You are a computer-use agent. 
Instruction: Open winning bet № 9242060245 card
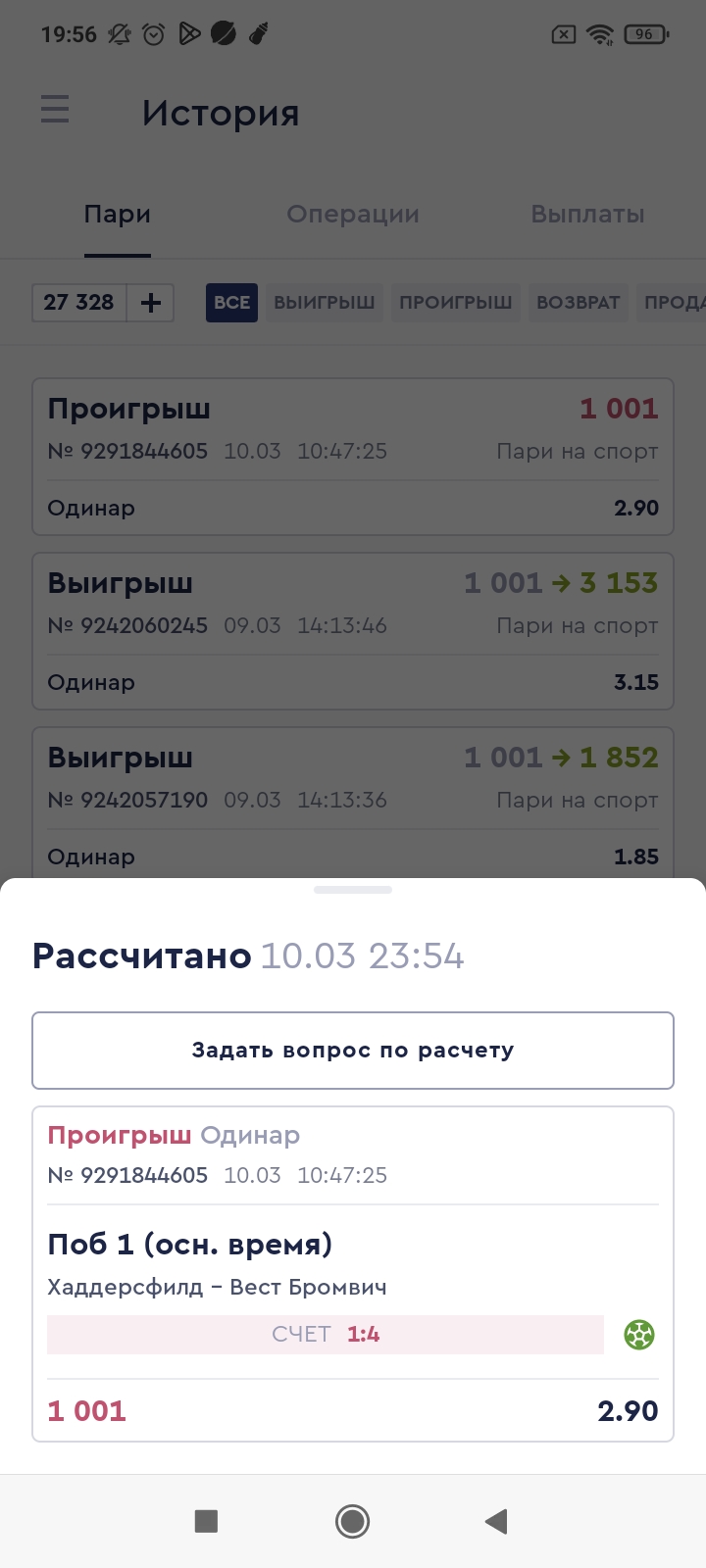tap(353, 631)
